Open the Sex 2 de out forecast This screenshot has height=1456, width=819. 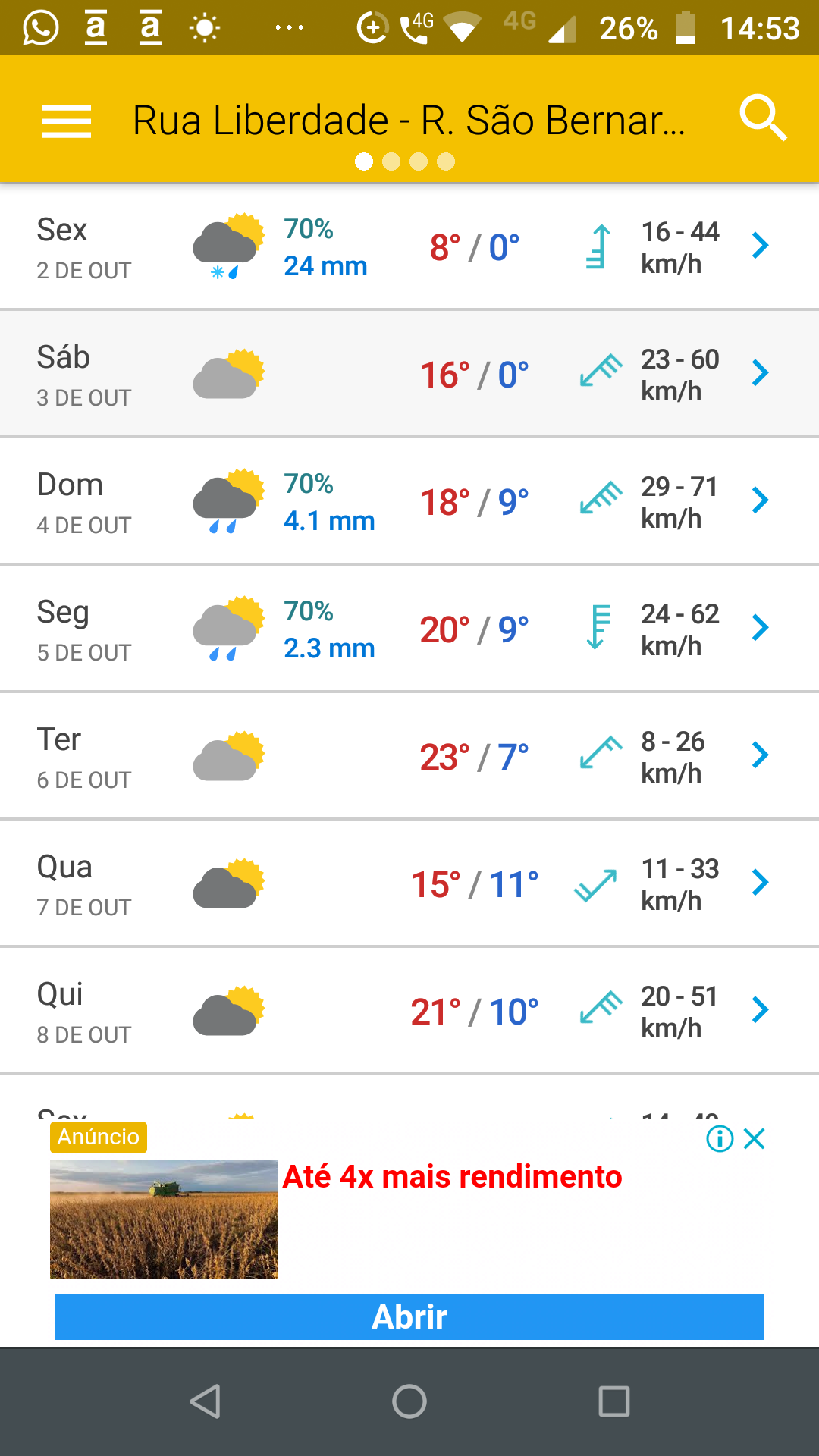tap(409, 246)
